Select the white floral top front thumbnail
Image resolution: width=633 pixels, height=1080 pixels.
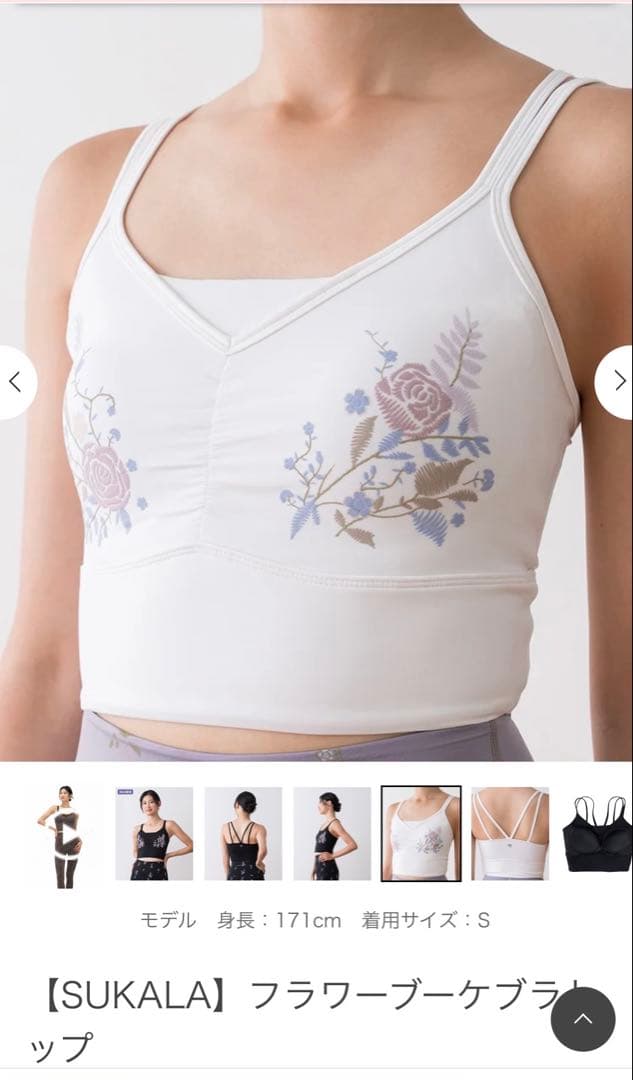(x=421, y=834)
